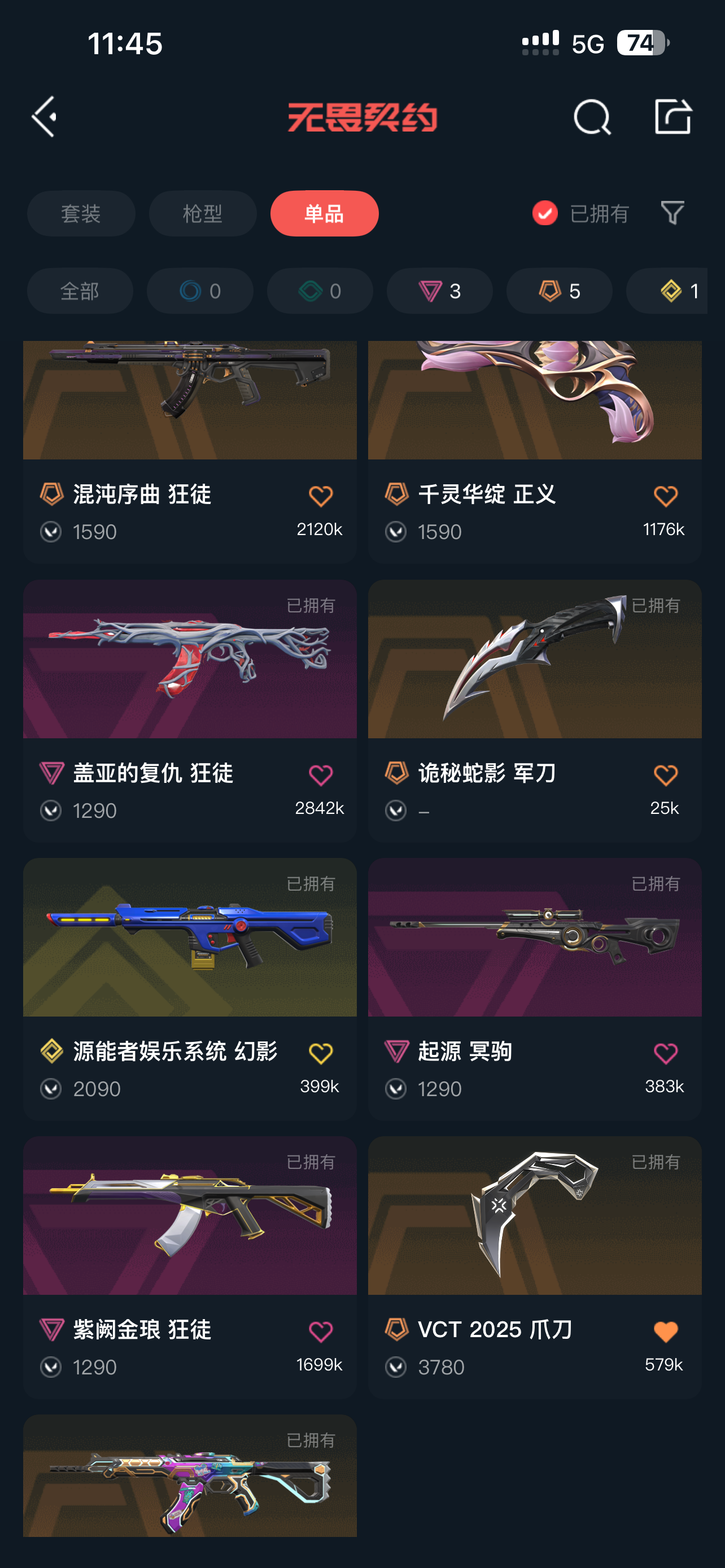Favorite the 千灵华绽 正义 skin
The height and width of the screenshot is (1568, 725).
coord(665,496)
